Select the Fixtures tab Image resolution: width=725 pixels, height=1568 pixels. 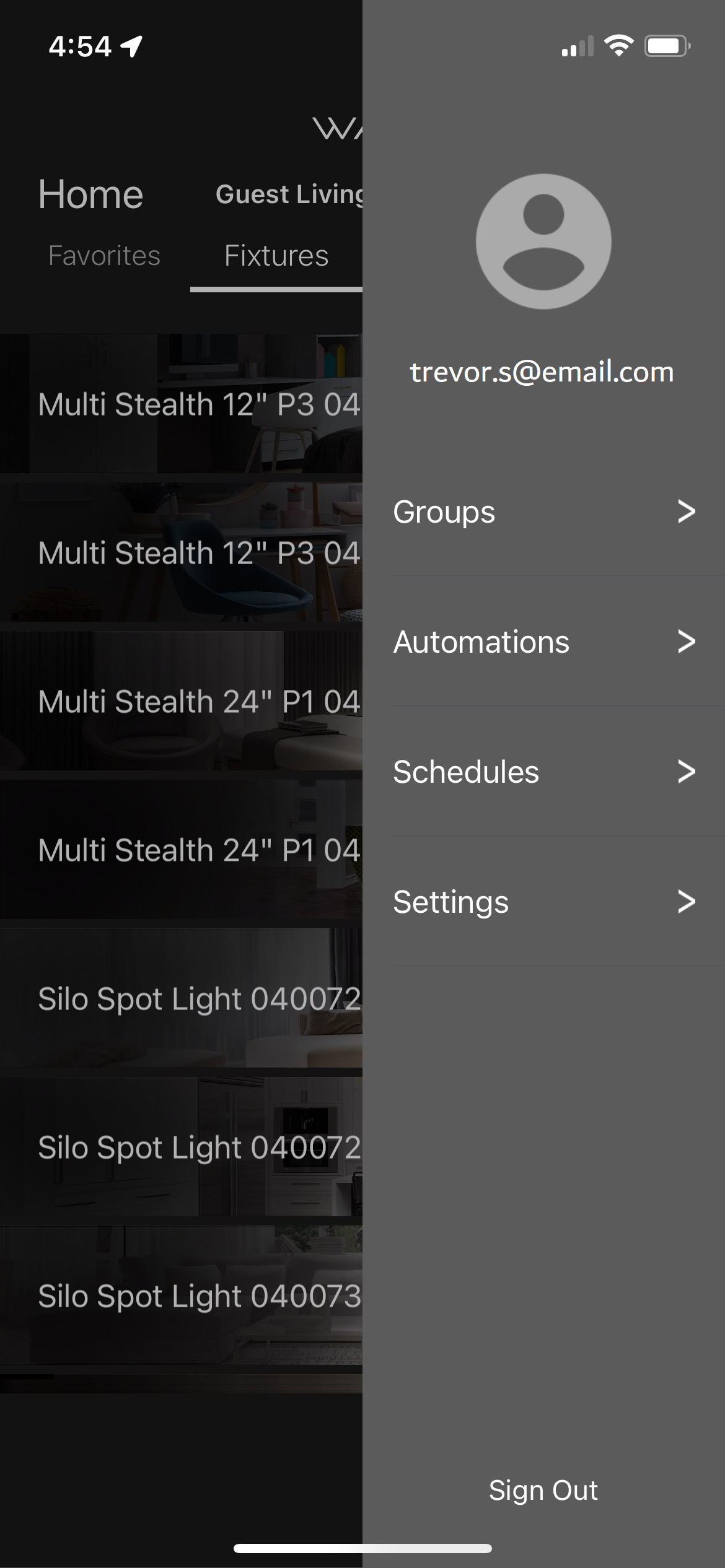276,256
